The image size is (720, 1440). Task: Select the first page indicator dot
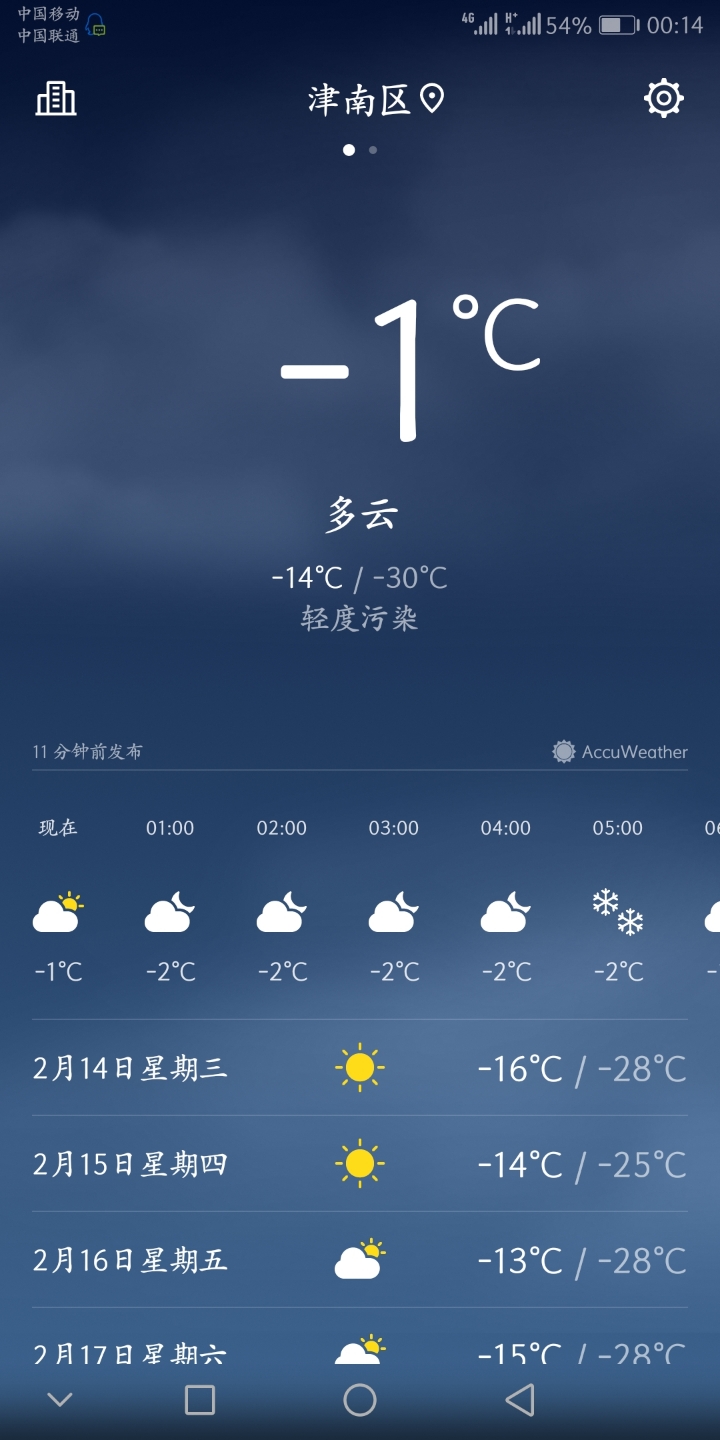click(x=349, y=149)
